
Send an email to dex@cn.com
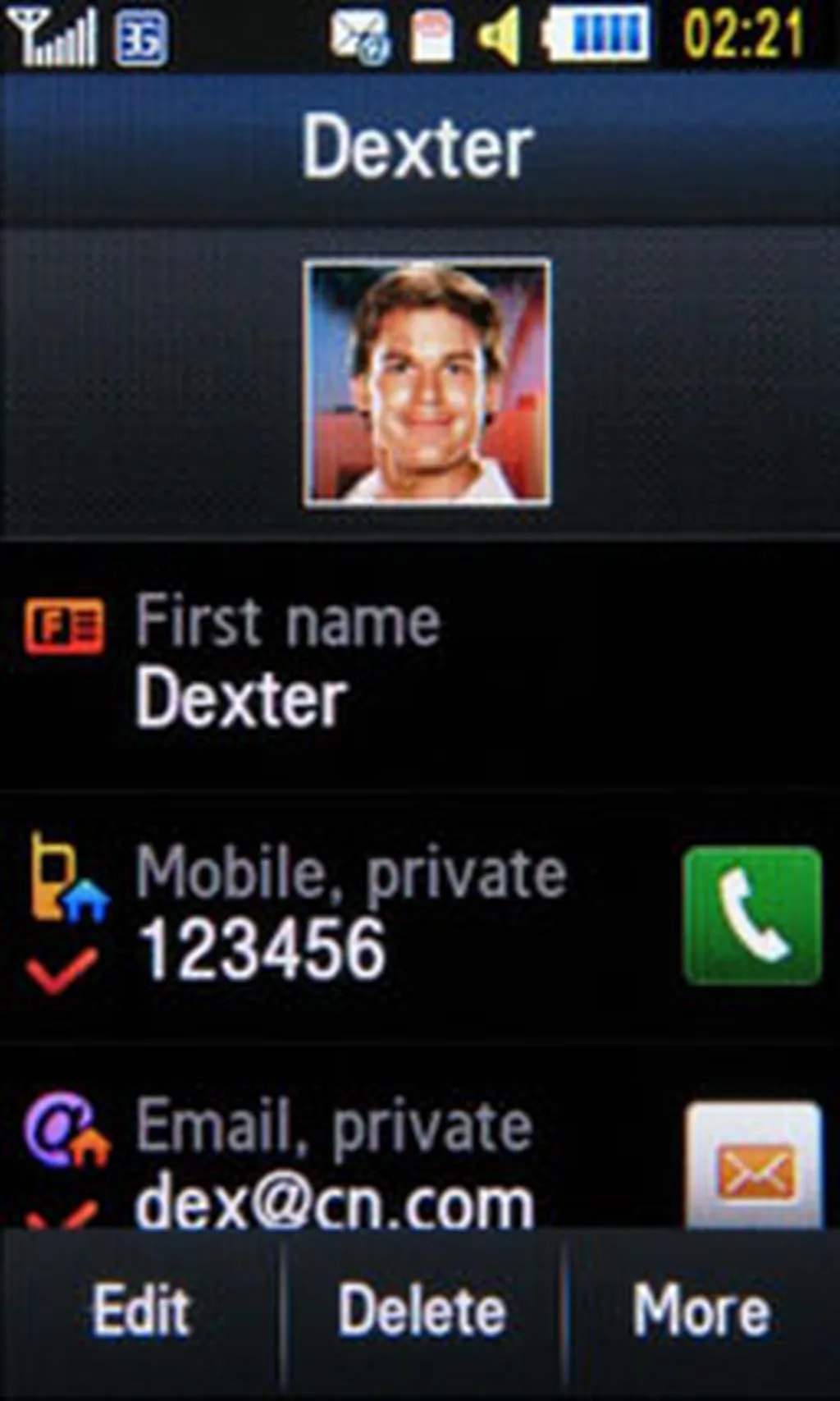753,1167
